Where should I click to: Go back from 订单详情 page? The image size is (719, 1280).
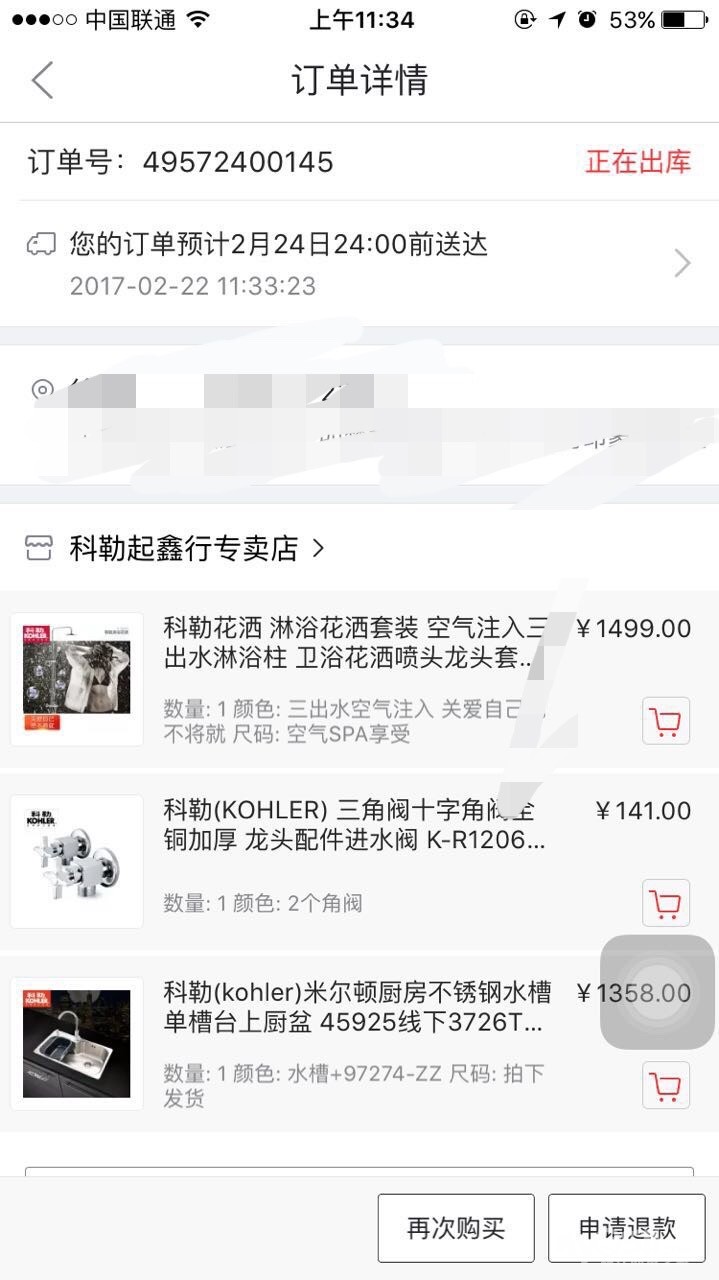tap(42, 80)
